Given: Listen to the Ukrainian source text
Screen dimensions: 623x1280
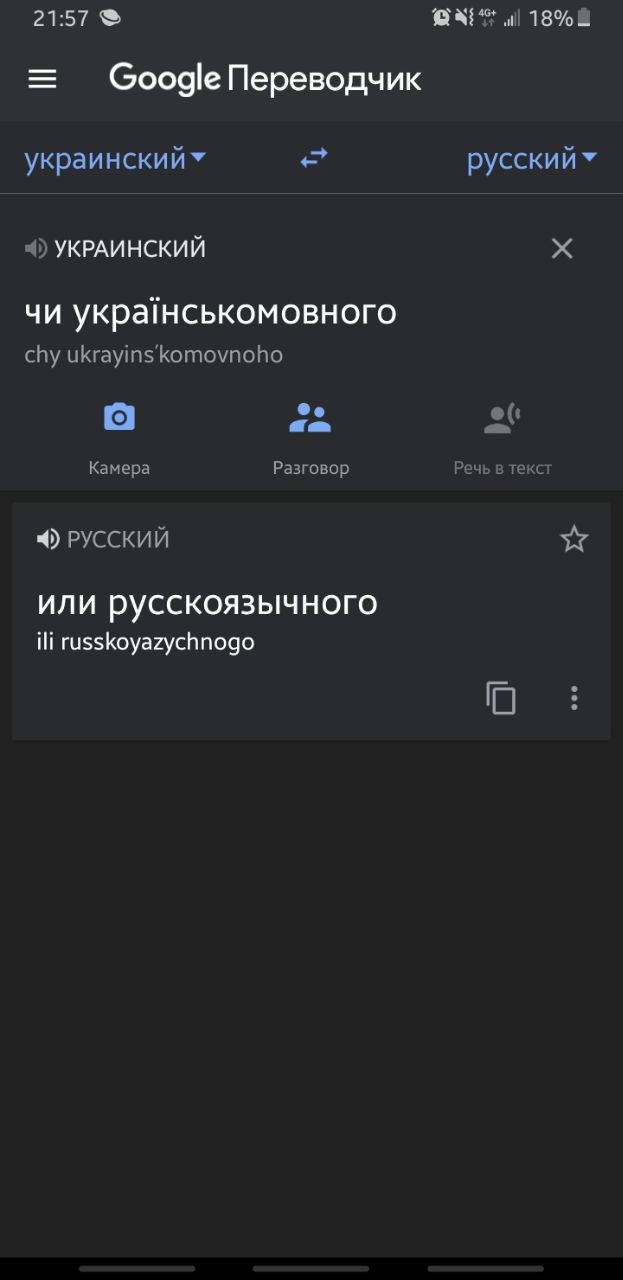Looking at the screenshot, I should pyautogui.click(x=36, y=249).
